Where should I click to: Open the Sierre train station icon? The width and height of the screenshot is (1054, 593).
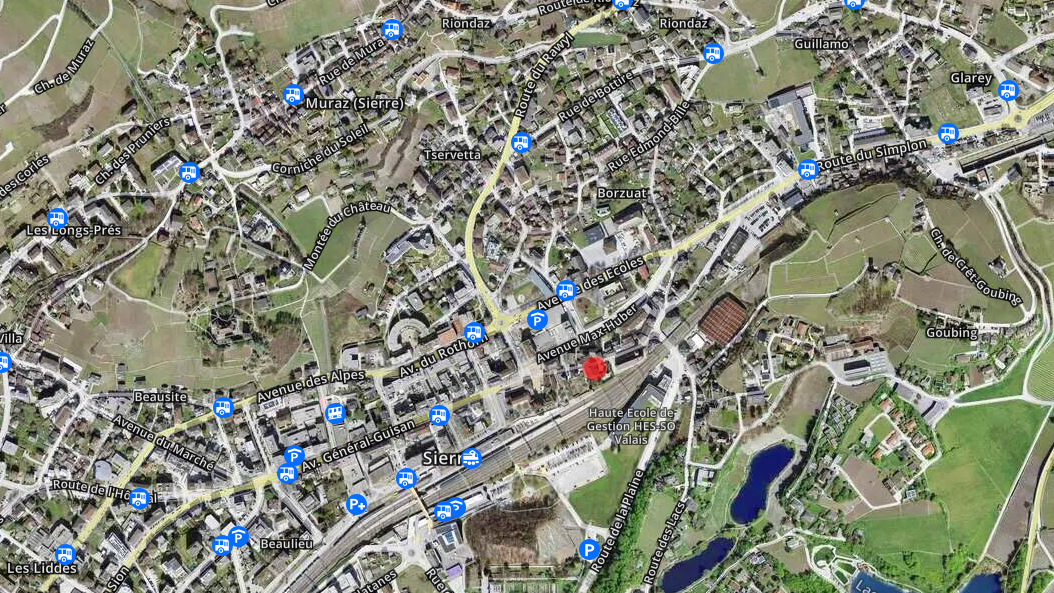[471, 458]
